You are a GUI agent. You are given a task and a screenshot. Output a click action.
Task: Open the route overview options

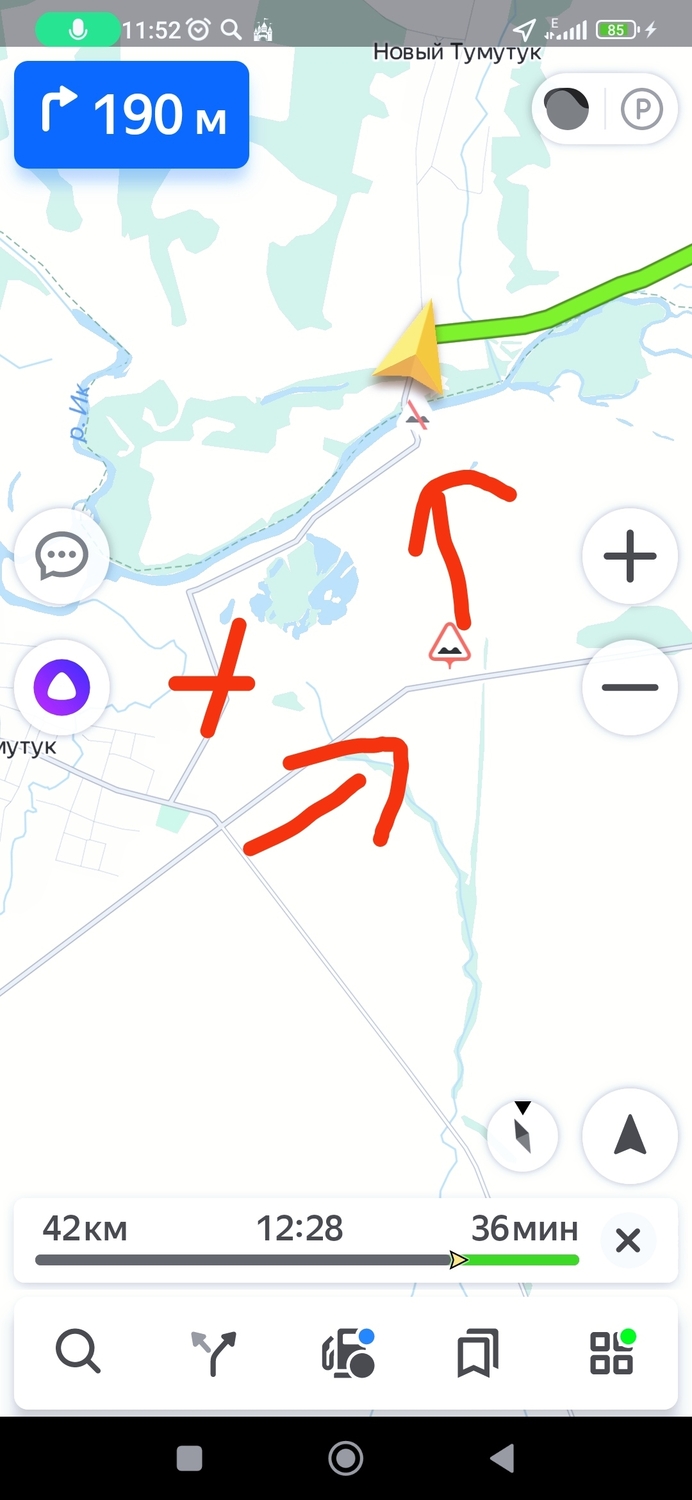(213, 1353)
